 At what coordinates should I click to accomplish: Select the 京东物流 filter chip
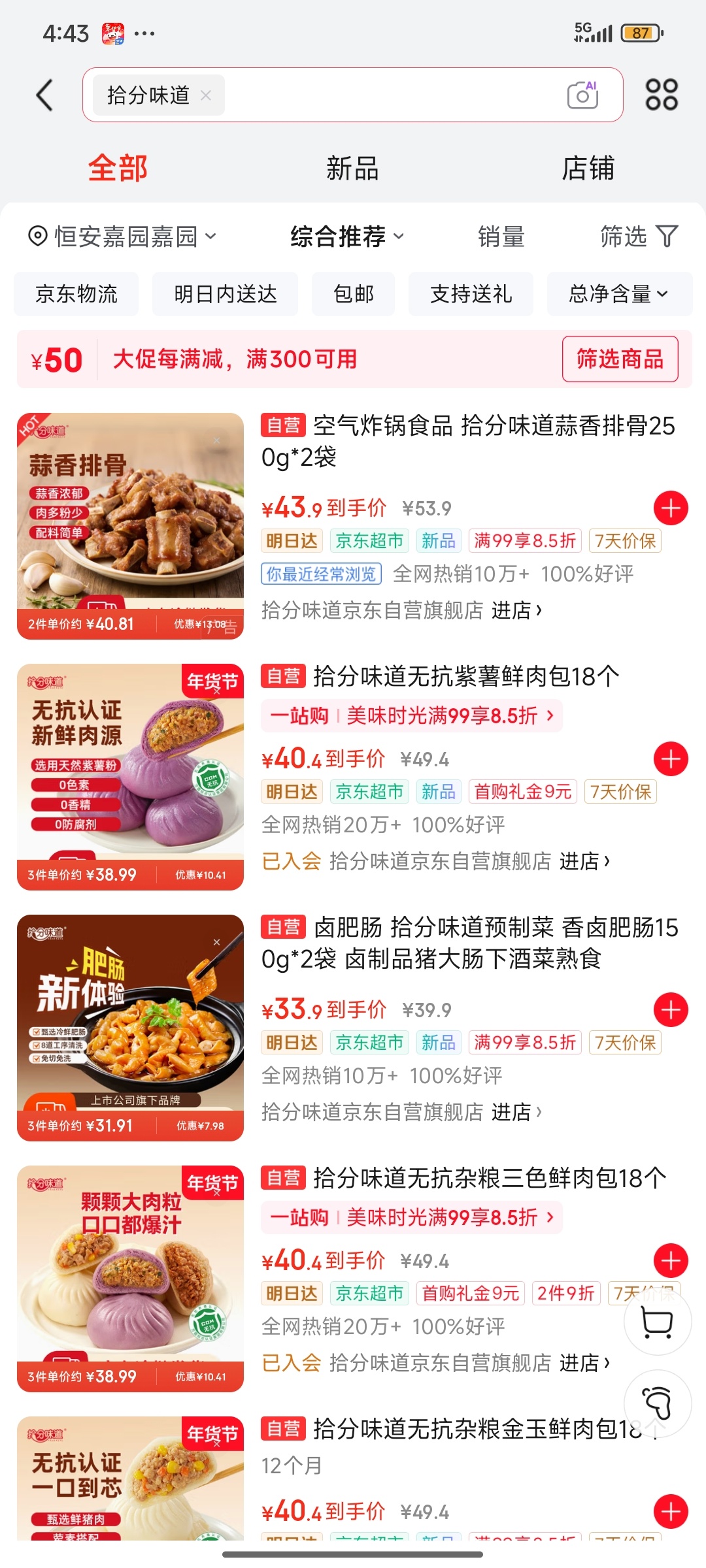click(x=76, y=294)
